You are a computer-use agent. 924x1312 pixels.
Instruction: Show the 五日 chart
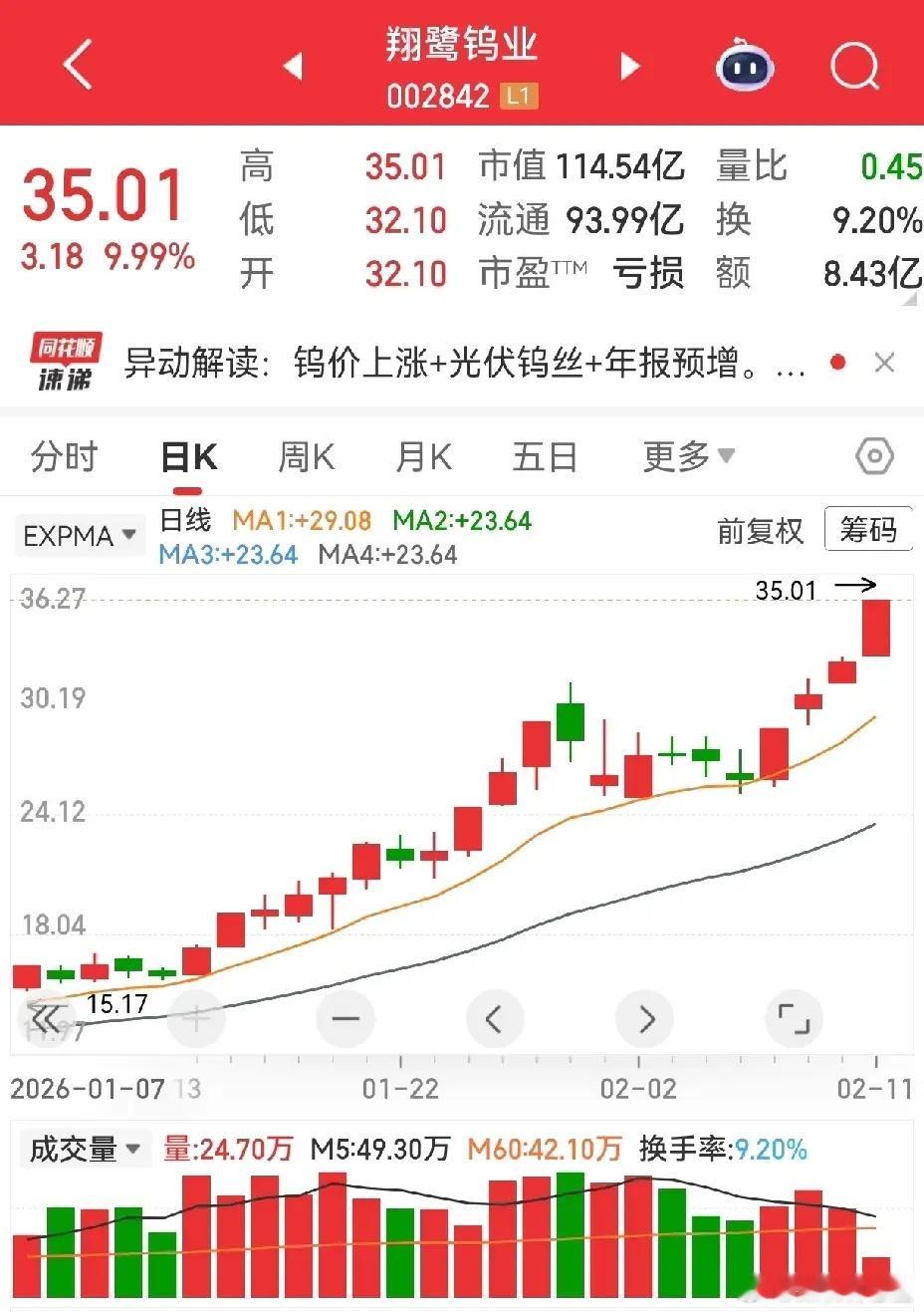[x=545, y=457]
